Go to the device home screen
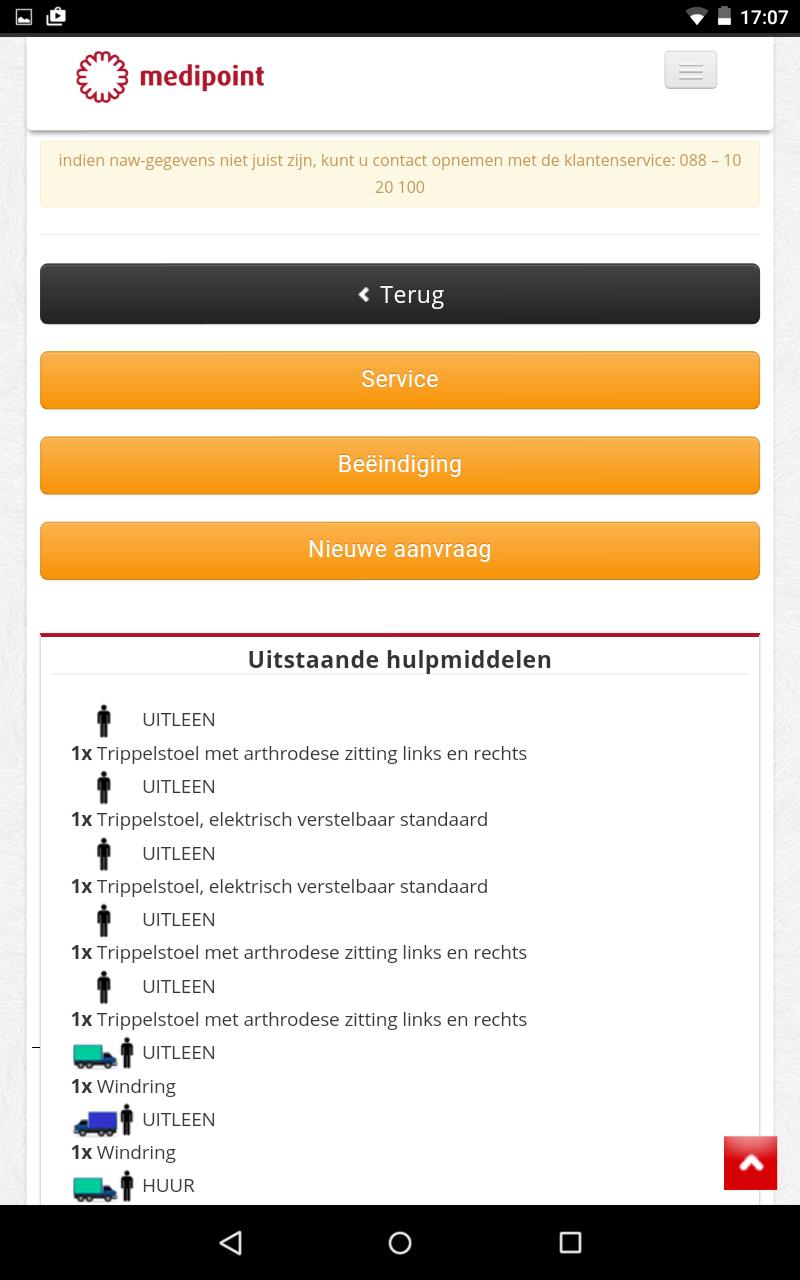 pyautogui.click(x=400, y=1242)
